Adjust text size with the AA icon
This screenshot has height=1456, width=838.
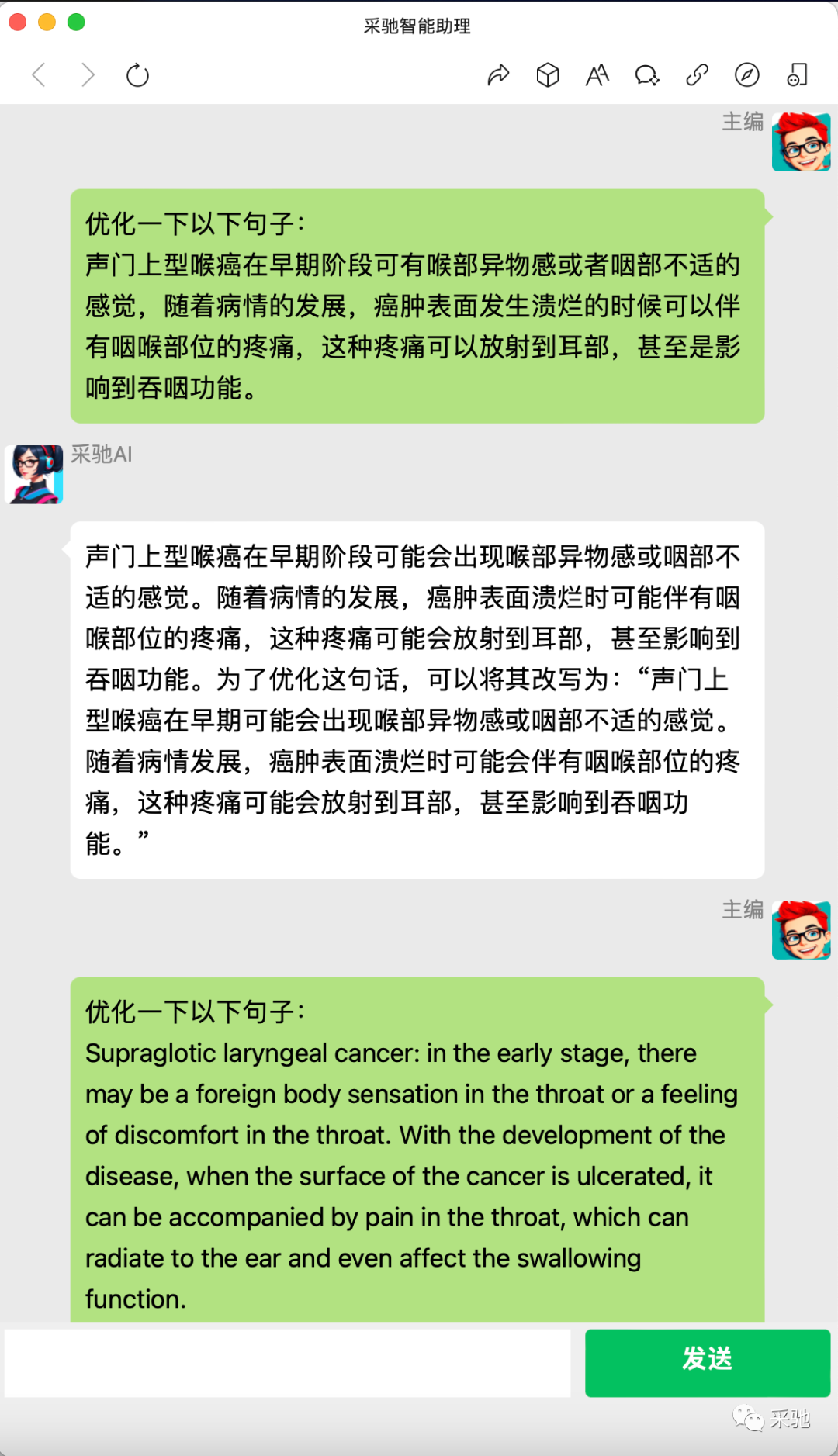click(x=597, y=75)
